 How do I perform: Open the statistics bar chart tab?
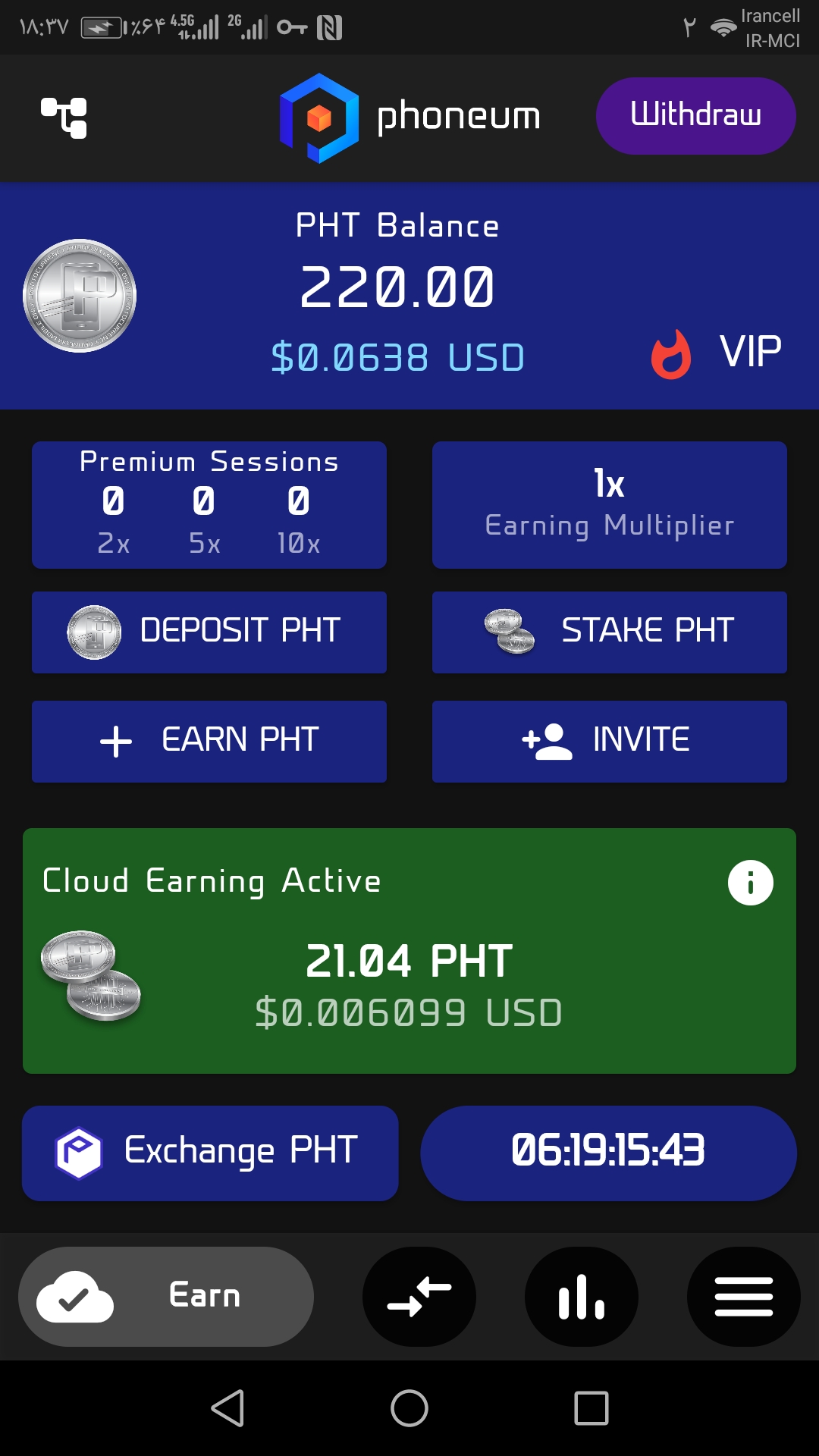click(x=582, y=1296)
